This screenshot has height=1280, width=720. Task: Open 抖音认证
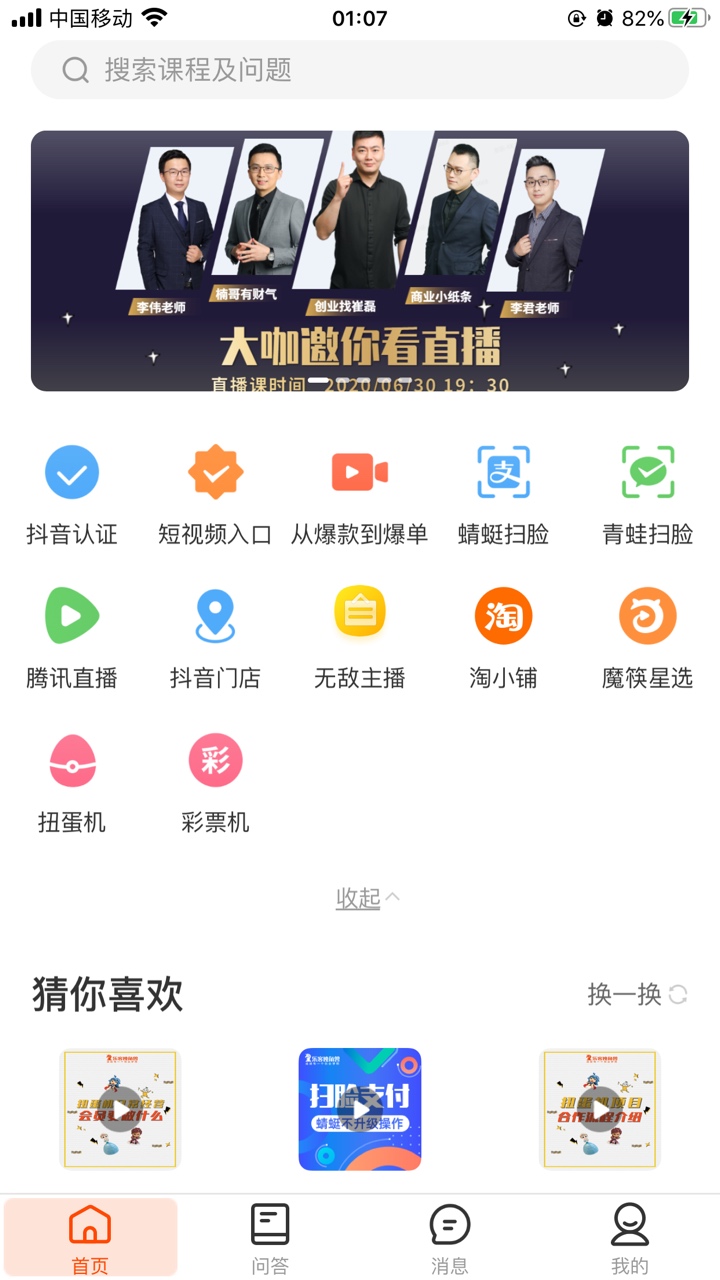point(72,494)
